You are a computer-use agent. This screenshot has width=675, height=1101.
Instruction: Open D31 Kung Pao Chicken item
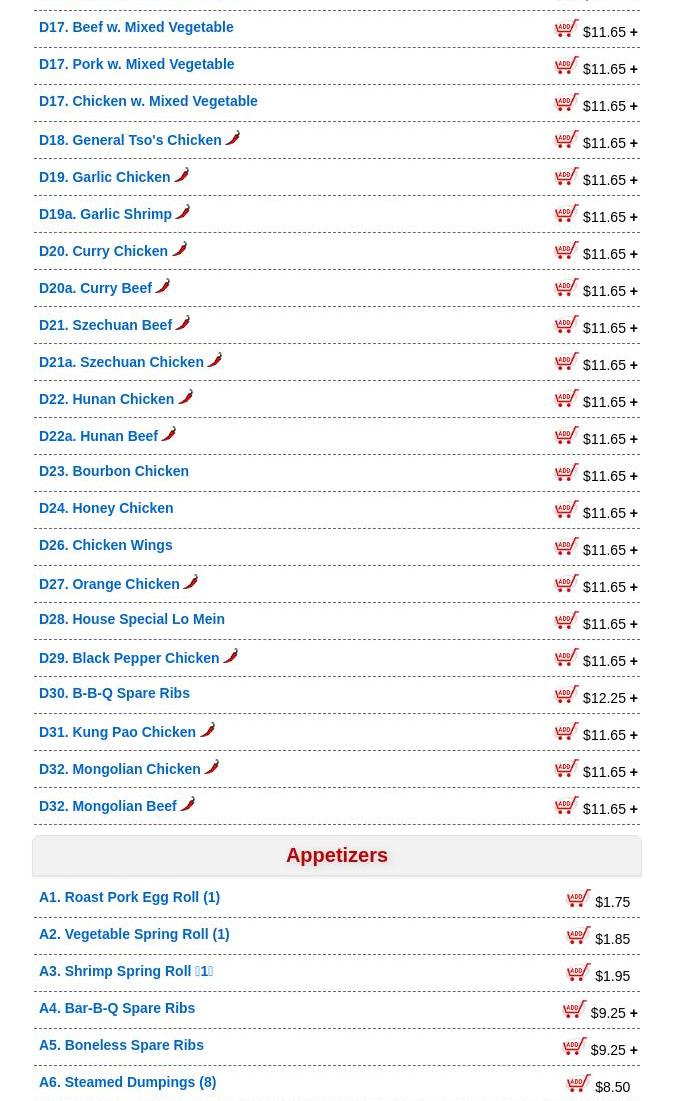pyautogui.click(x=117, y=733)
